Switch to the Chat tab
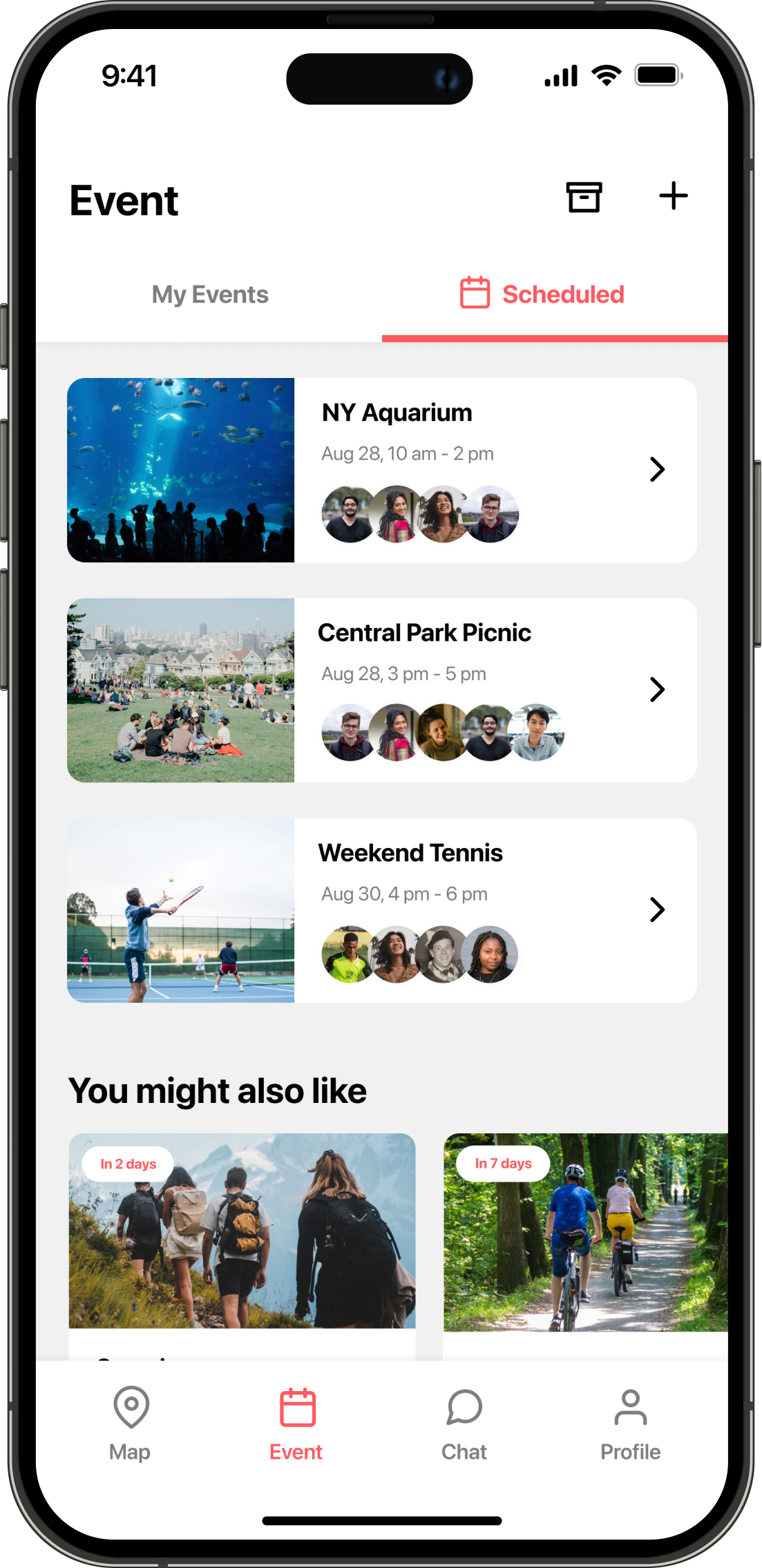The height and width of the screenshot is (1568, 762). (x=464, y=1424)
